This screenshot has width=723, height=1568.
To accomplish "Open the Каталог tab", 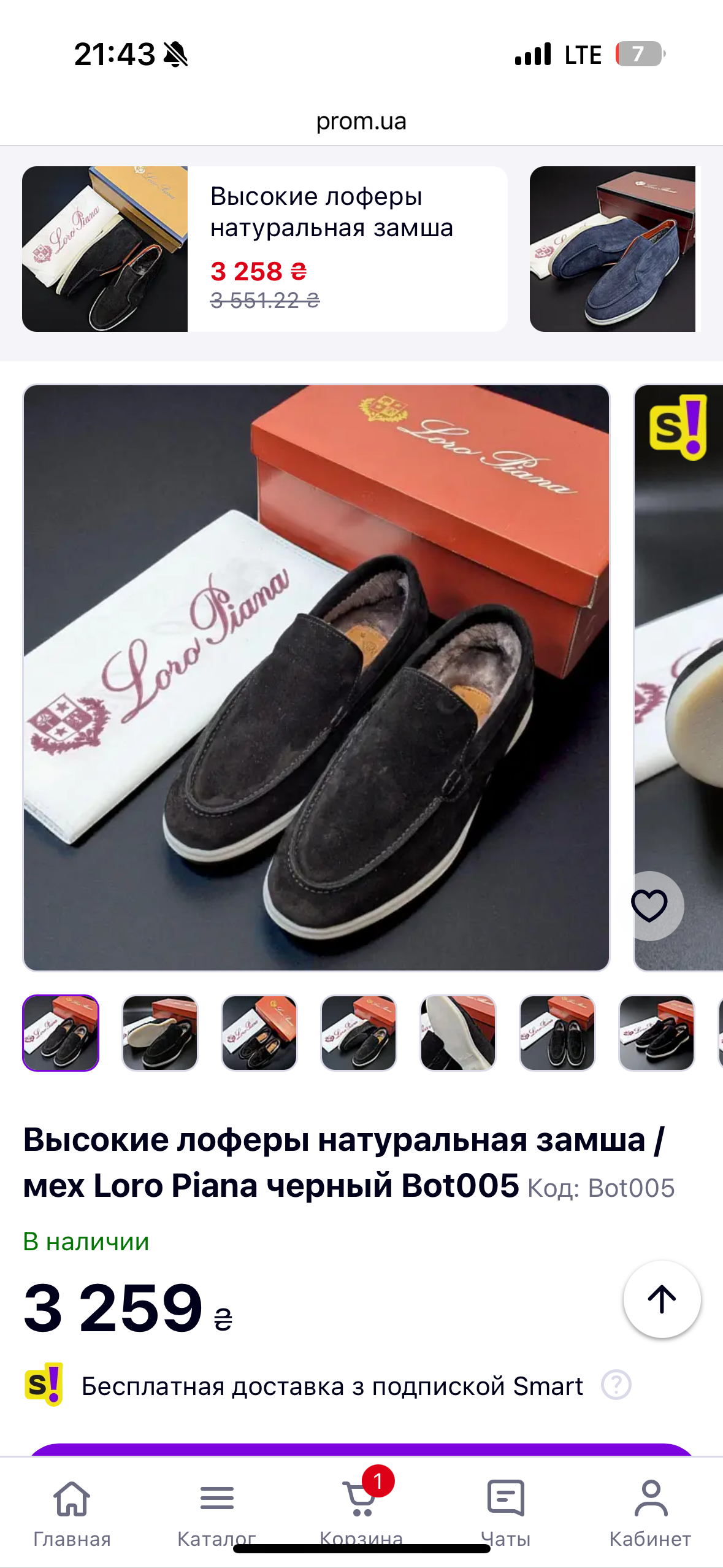I will point(216,1513).
